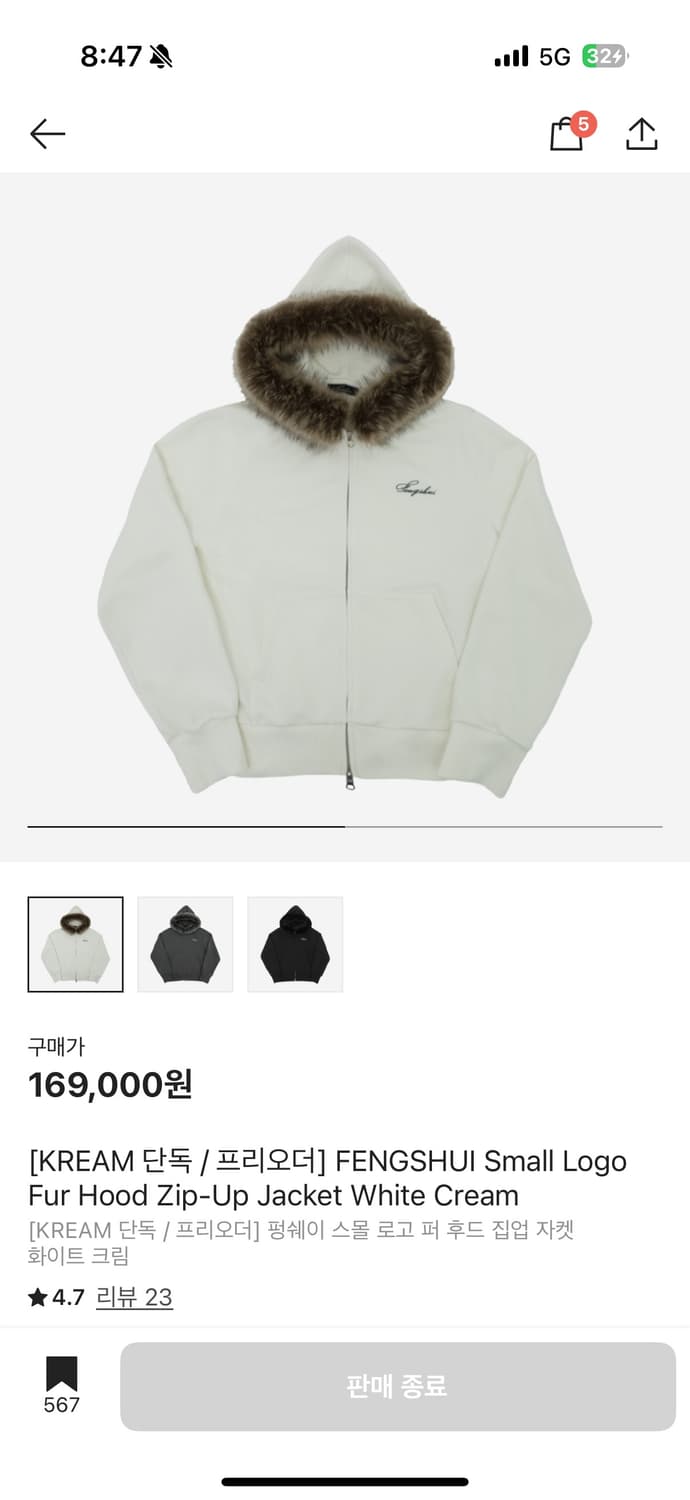Share this product
Image resolution: width=690 pixels, height=1500 pixels.
(641, 134)
